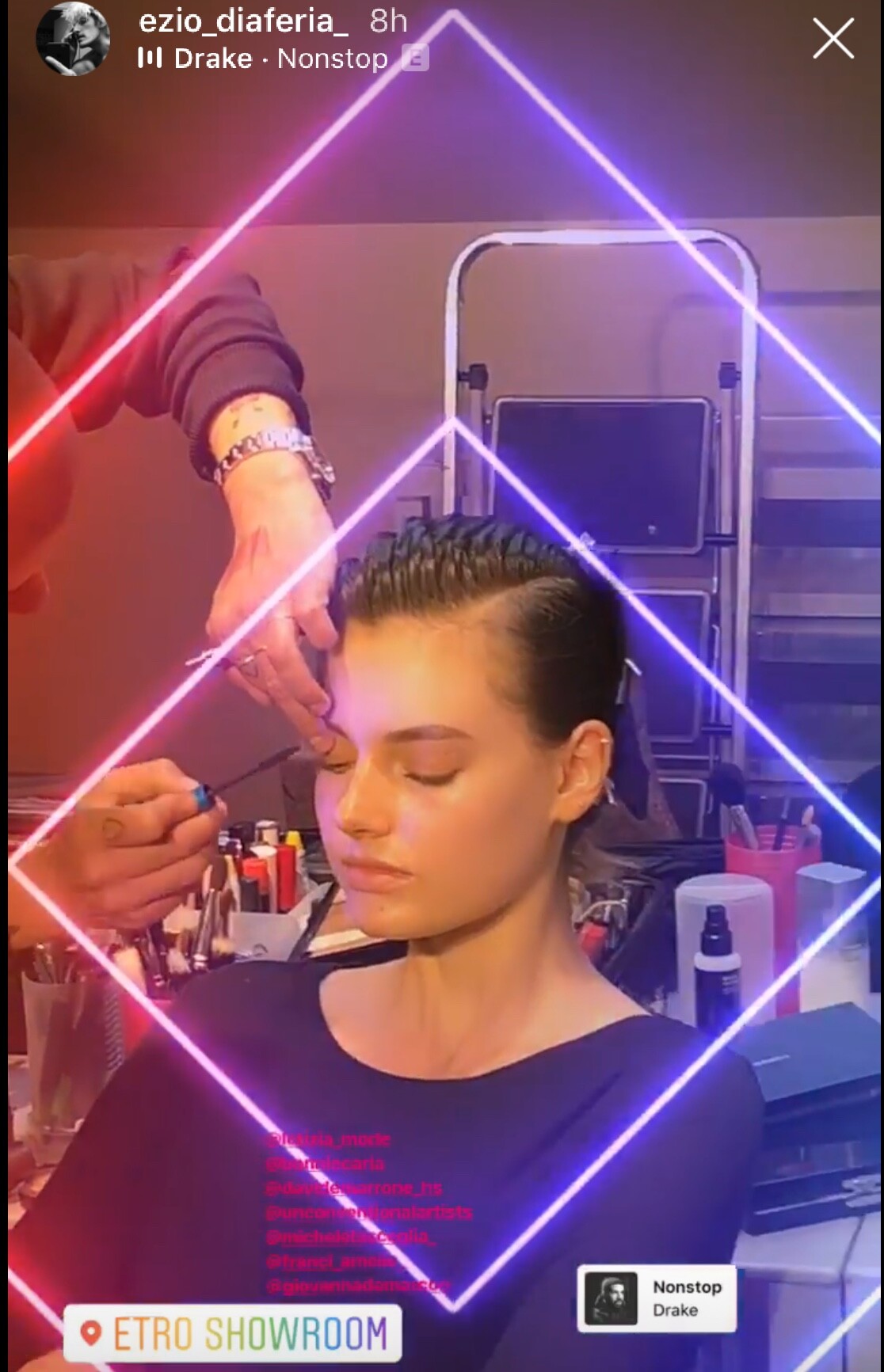Open the ETRO SHOWROOM location sticker

point(233,1334)
